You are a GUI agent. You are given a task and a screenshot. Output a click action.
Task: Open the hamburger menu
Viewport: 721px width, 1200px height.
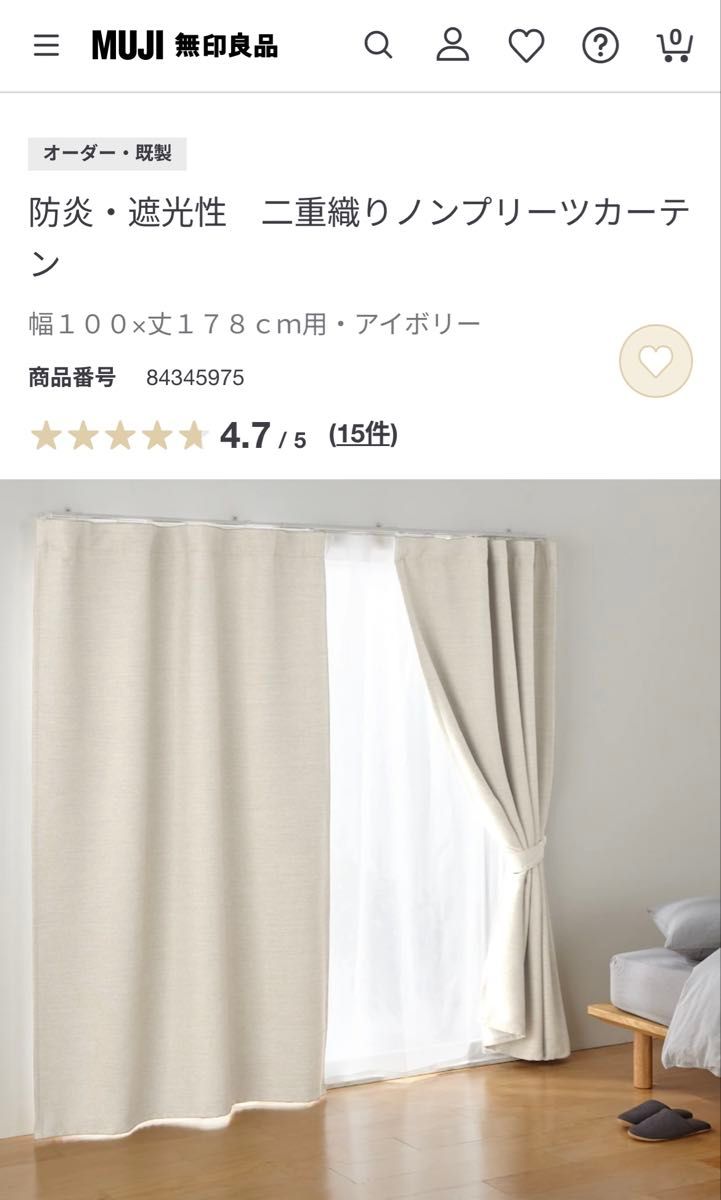[46, 46]
